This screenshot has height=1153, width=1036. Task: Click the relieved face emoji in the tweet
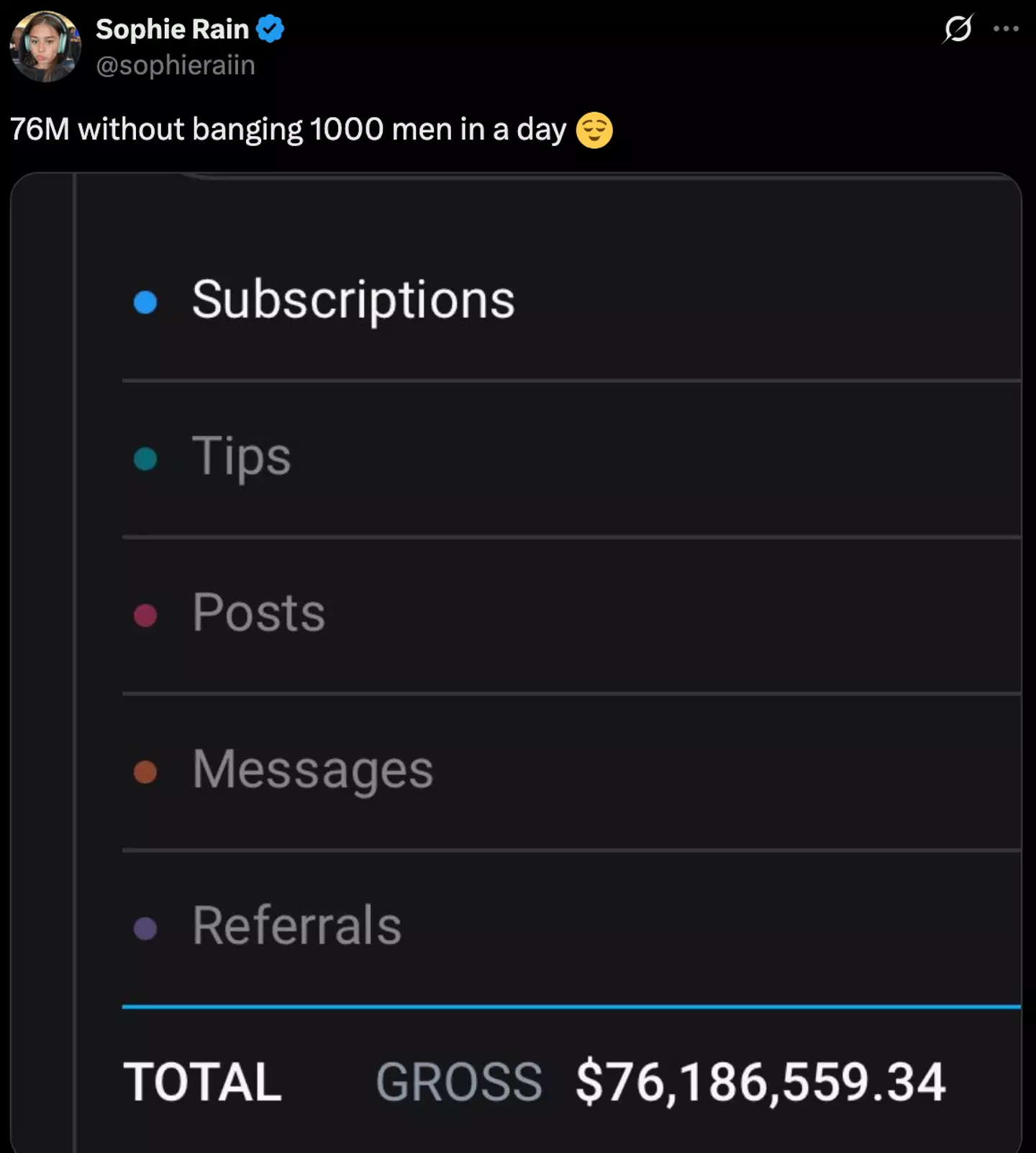(594, 130)
